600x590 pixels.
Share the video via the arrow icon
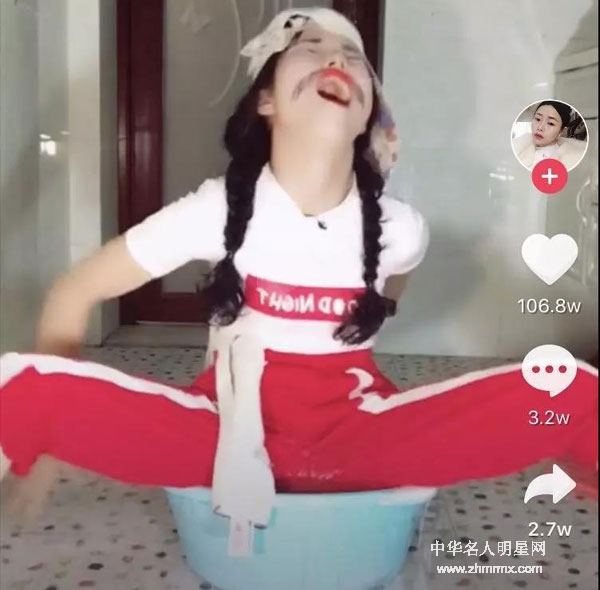(550, 487)
